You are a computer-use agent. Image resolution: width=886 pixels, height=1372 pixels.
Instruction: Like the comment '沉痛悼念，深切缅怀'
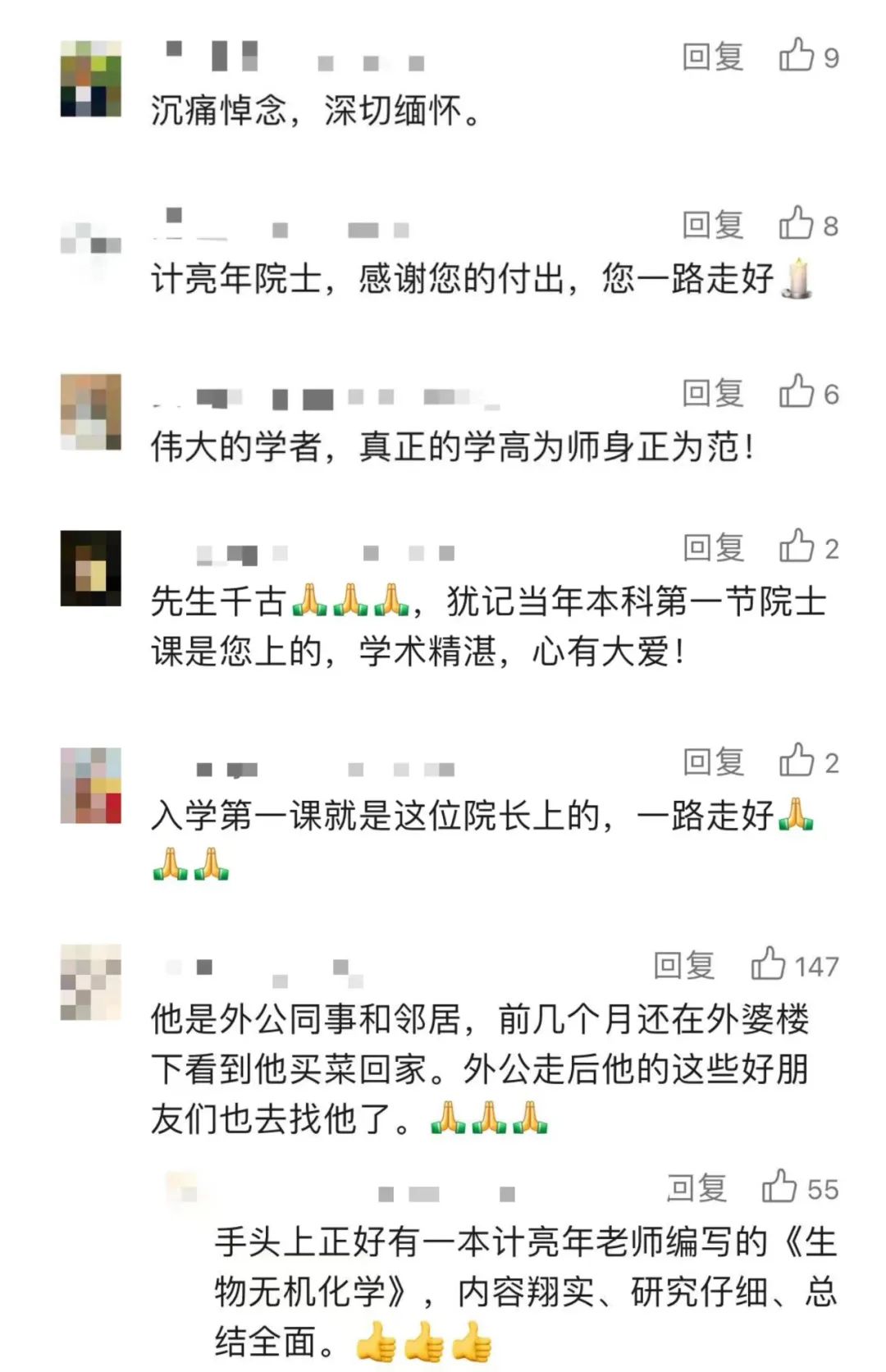coord(797,56)
